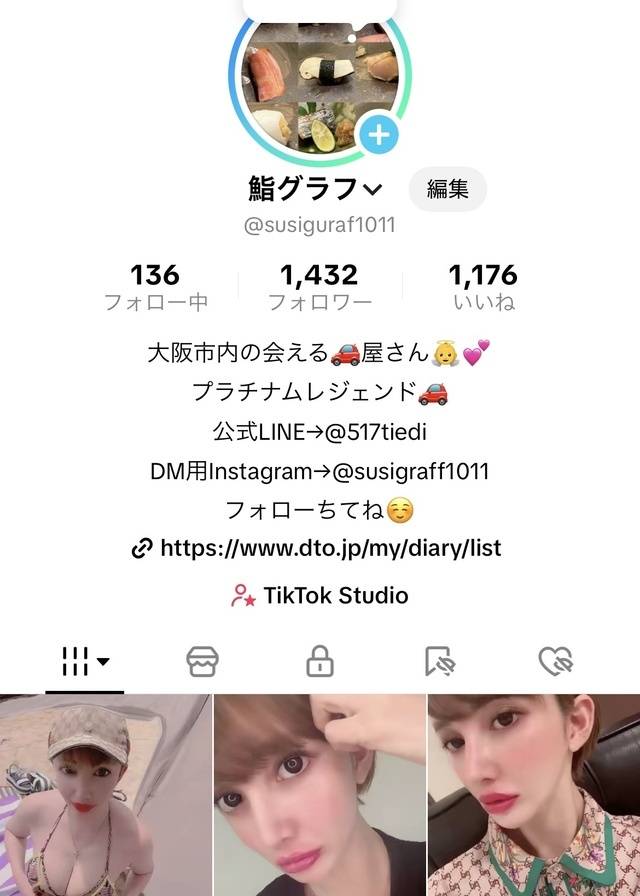This screenshot has width=640, height=896.
Task: View the sushi profile photo
Action: point(315,80)
